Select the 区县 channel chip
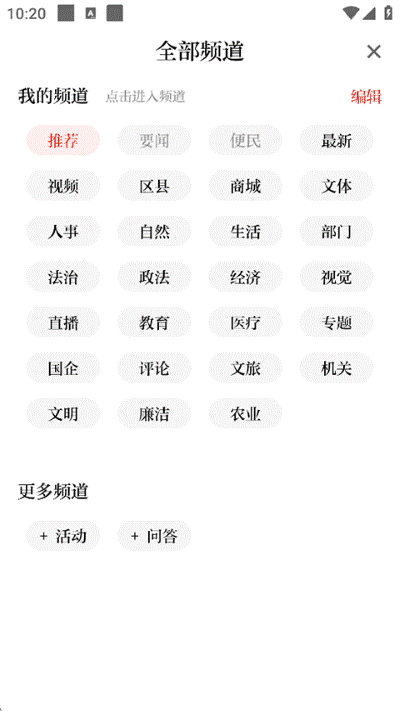400x711 pixels. pyautogui.click(x=154, y=186)
